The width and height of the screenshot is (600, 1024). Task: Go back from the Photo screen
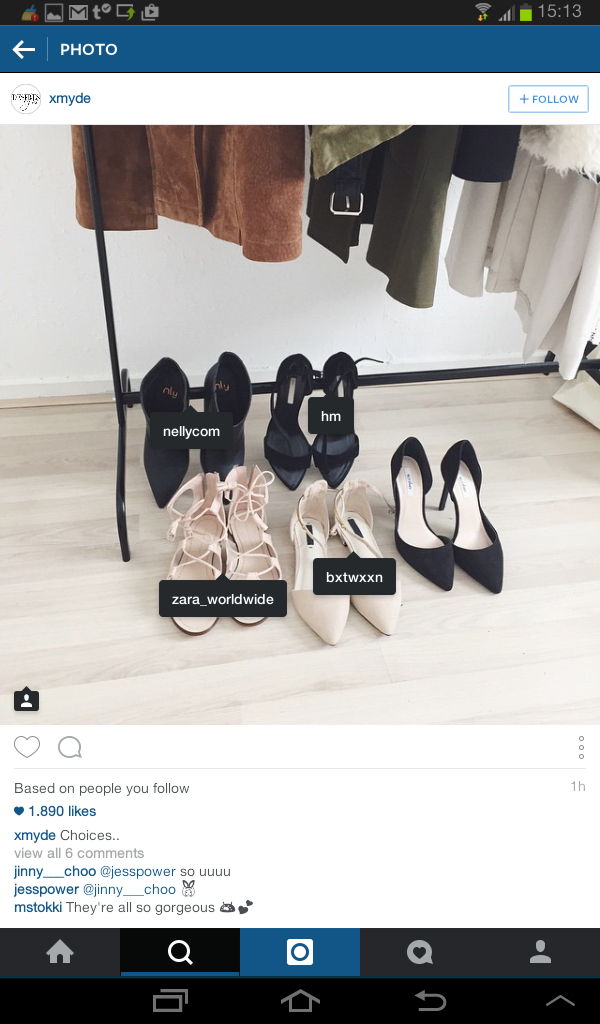tap(24, 49)
